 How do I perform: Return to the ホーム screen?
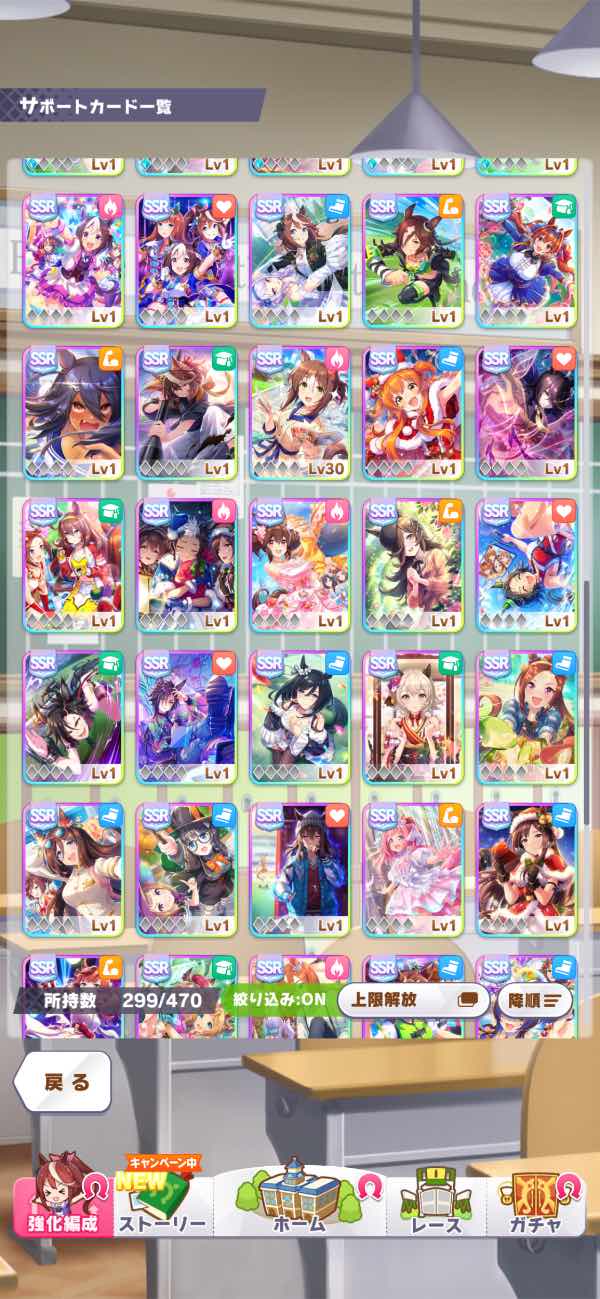[x=298, y=1200]
